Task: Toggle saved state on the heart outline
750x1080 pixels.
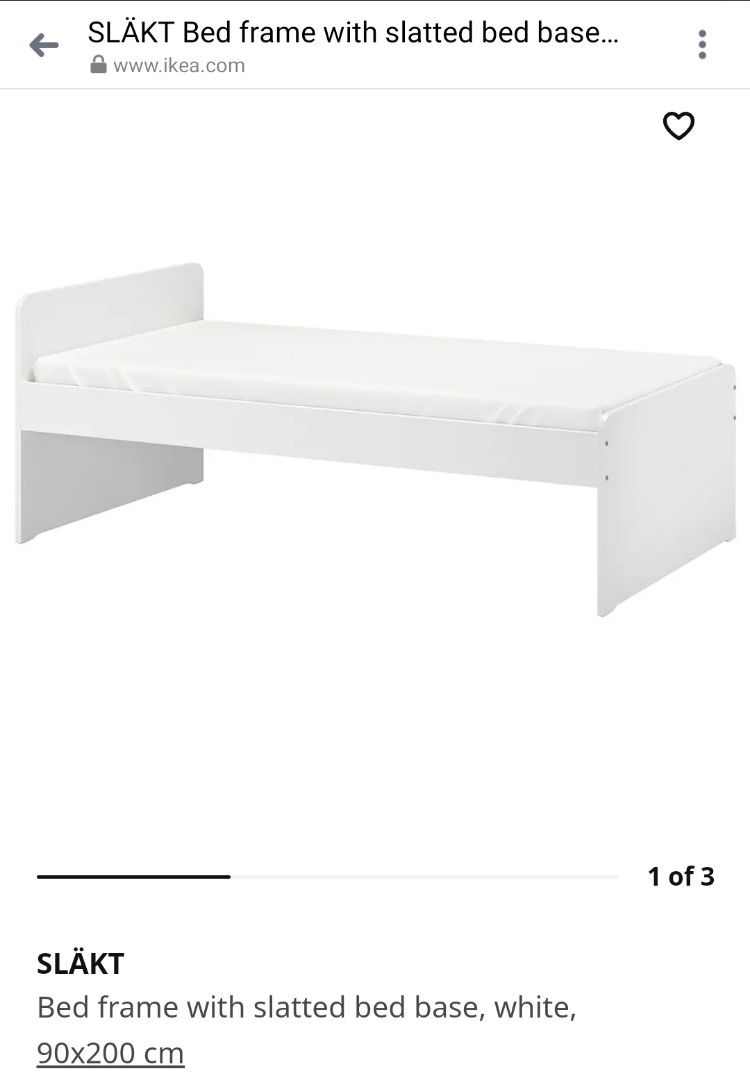Action: coord(679,126)
